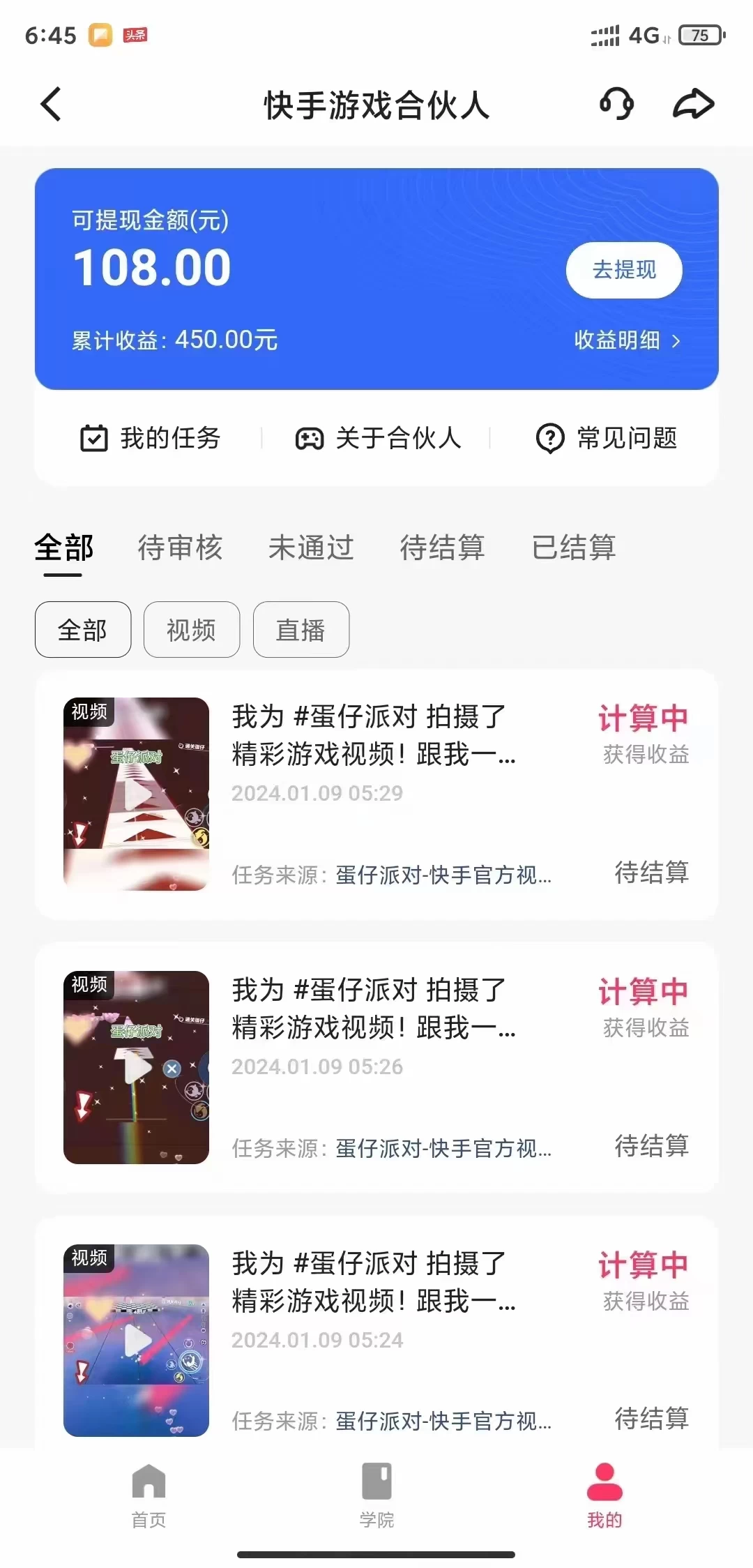Screen dimensions: 753x1568
Task: Expand 收益明细 earnings detail chevron
Action: tap(676, 341)
